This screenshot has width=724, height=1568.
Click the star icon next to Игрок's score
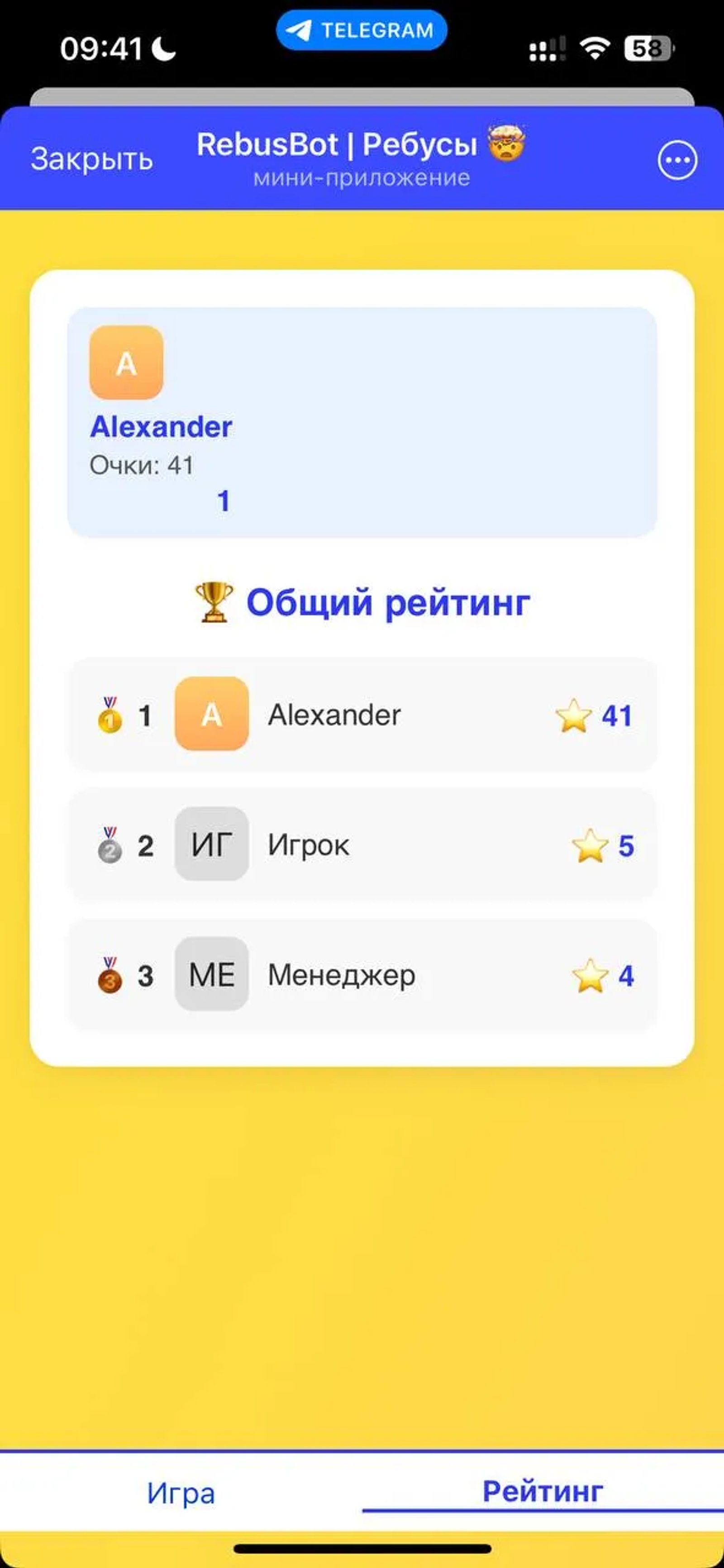[x=588, y=844]
